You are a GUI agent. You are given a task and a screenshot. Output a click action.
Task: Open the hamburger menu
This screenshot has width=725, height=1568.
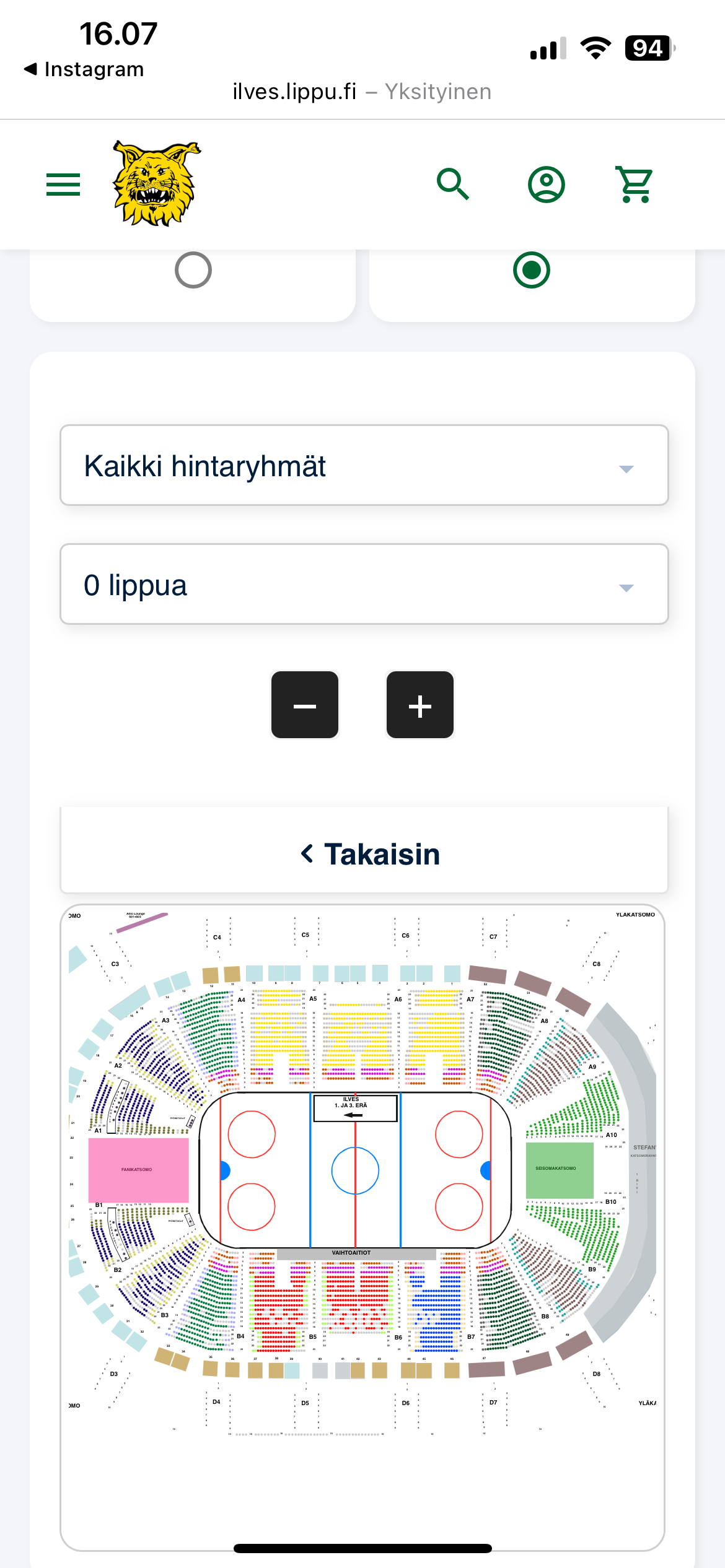63,185
